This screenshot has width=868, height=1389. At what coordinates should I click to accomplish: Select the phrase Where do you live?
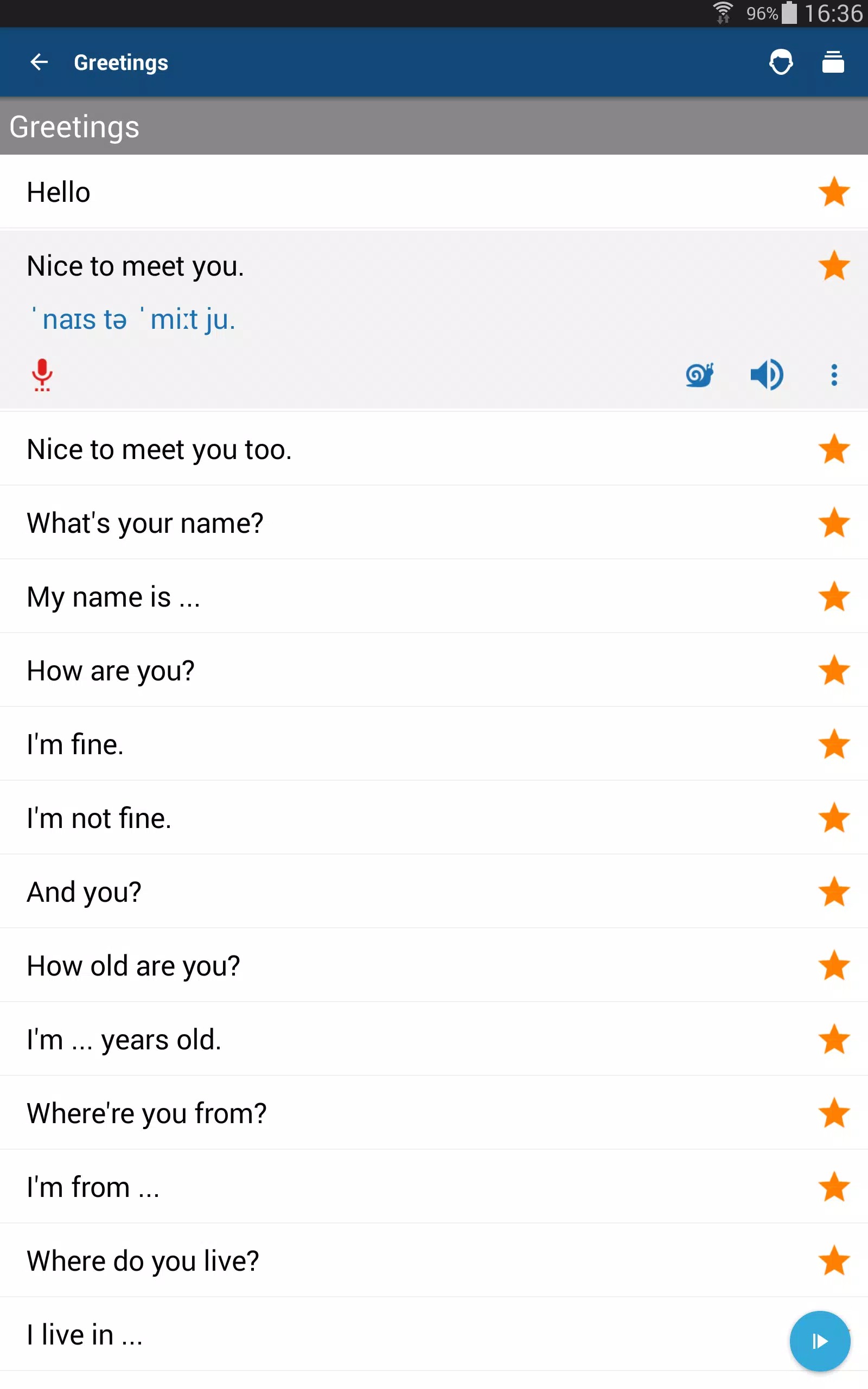pyautogui.click(x=143, y=1260)
